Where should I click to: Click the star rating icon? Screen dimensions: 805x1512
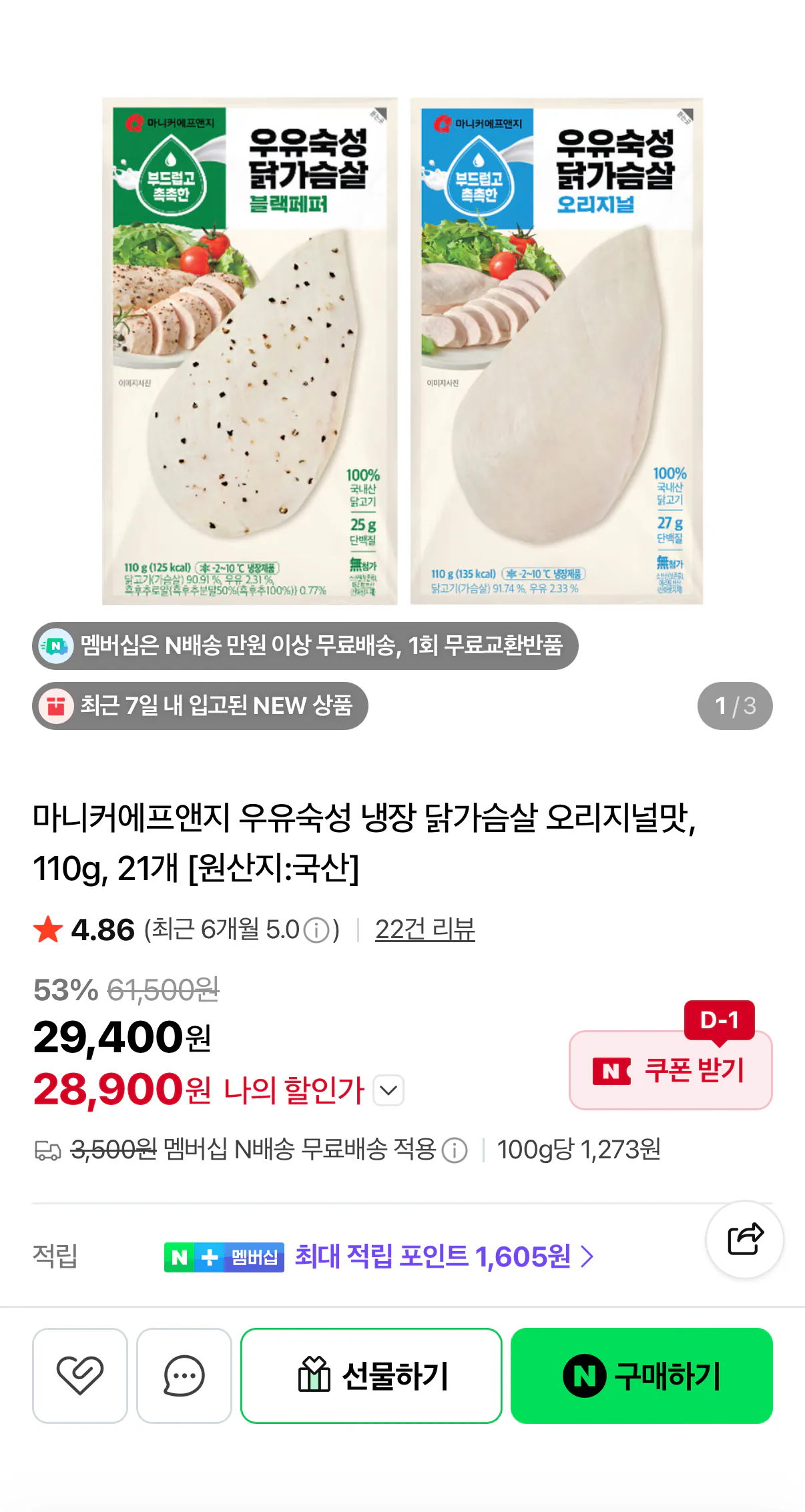point(49,928)
